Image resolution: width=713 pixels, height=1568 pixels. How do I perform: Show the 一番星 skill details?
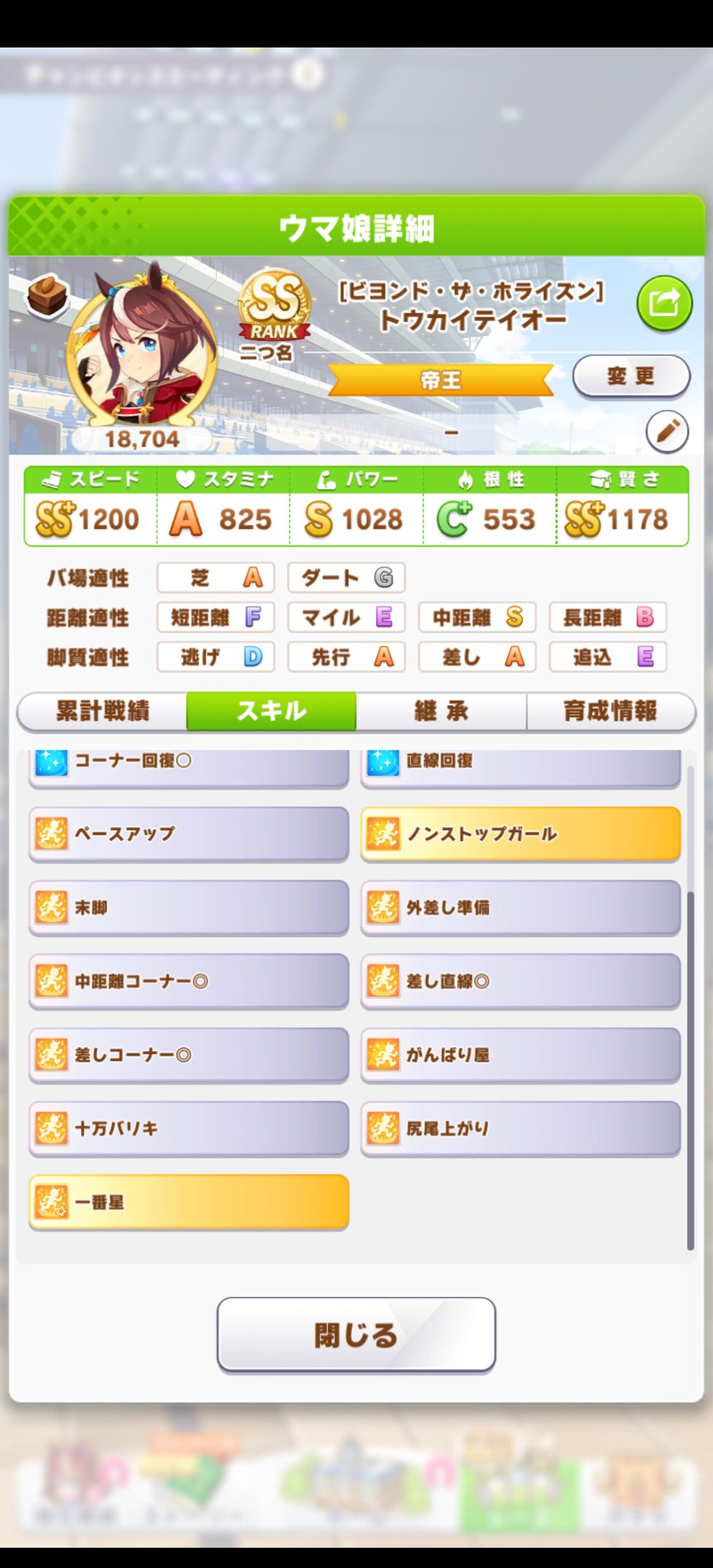pos(189,1202)
